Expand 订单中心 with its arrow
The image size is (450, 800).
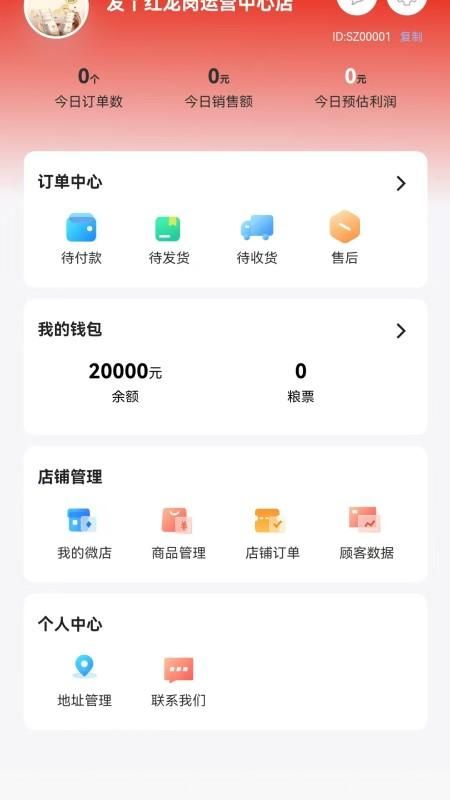point(401,184)
